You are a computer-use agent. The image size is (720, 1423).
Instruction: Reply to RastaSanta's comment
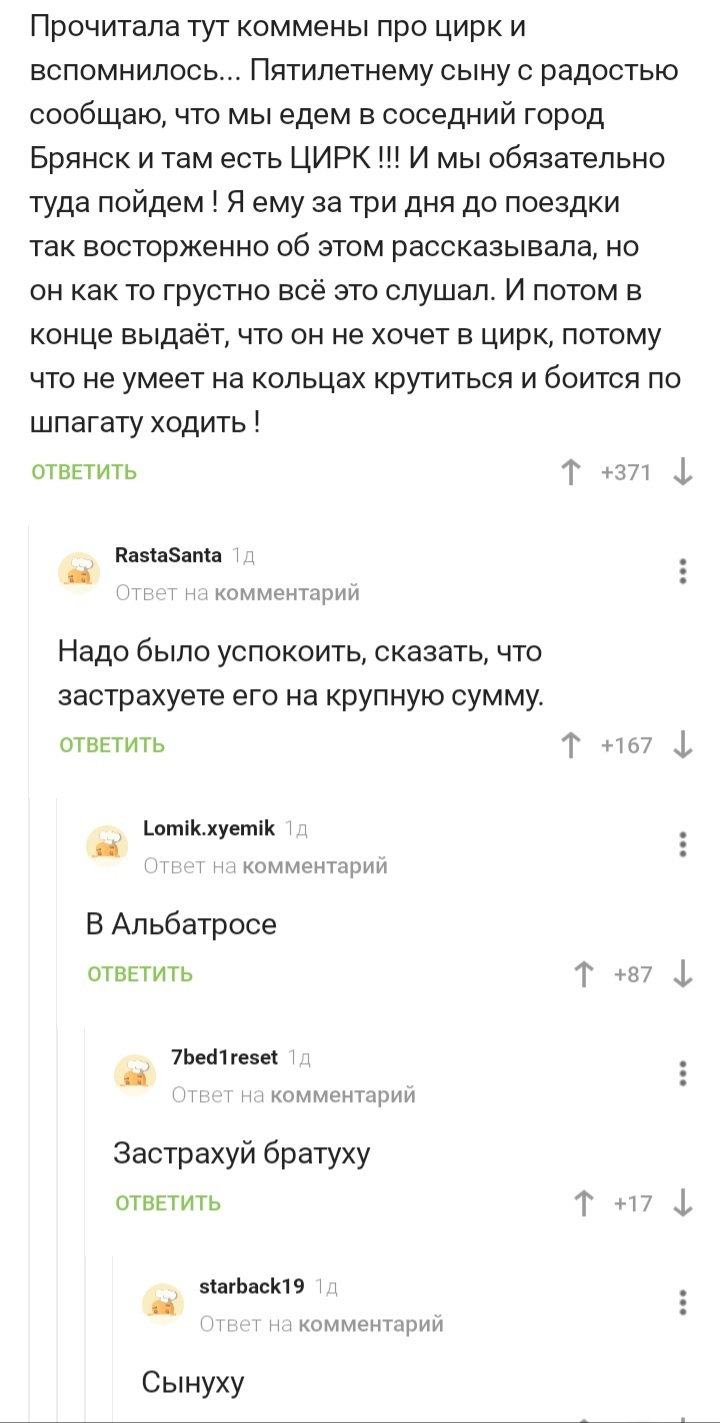[x=112, y=745]
